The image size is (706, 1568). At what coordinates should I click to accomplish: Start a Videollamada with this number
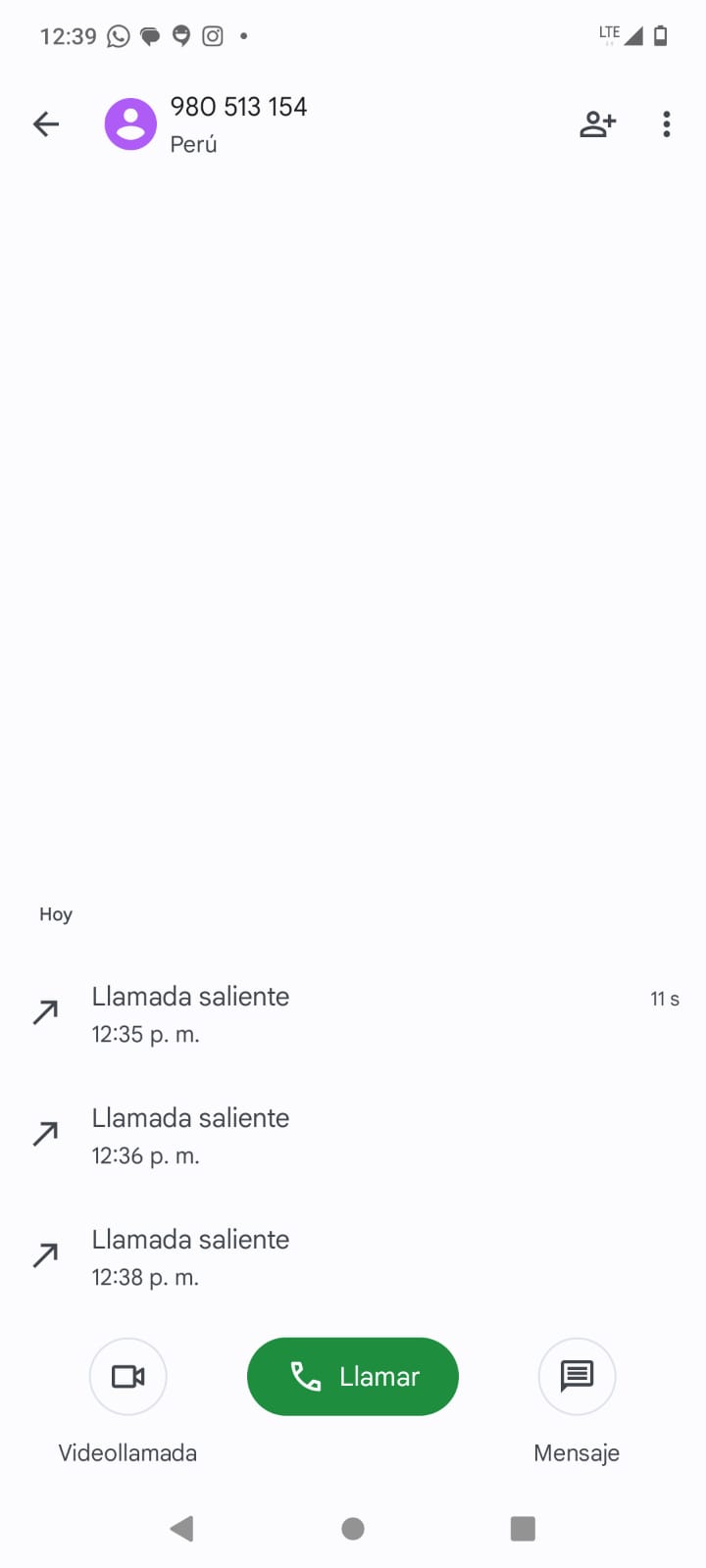(x=127, y=1377)
